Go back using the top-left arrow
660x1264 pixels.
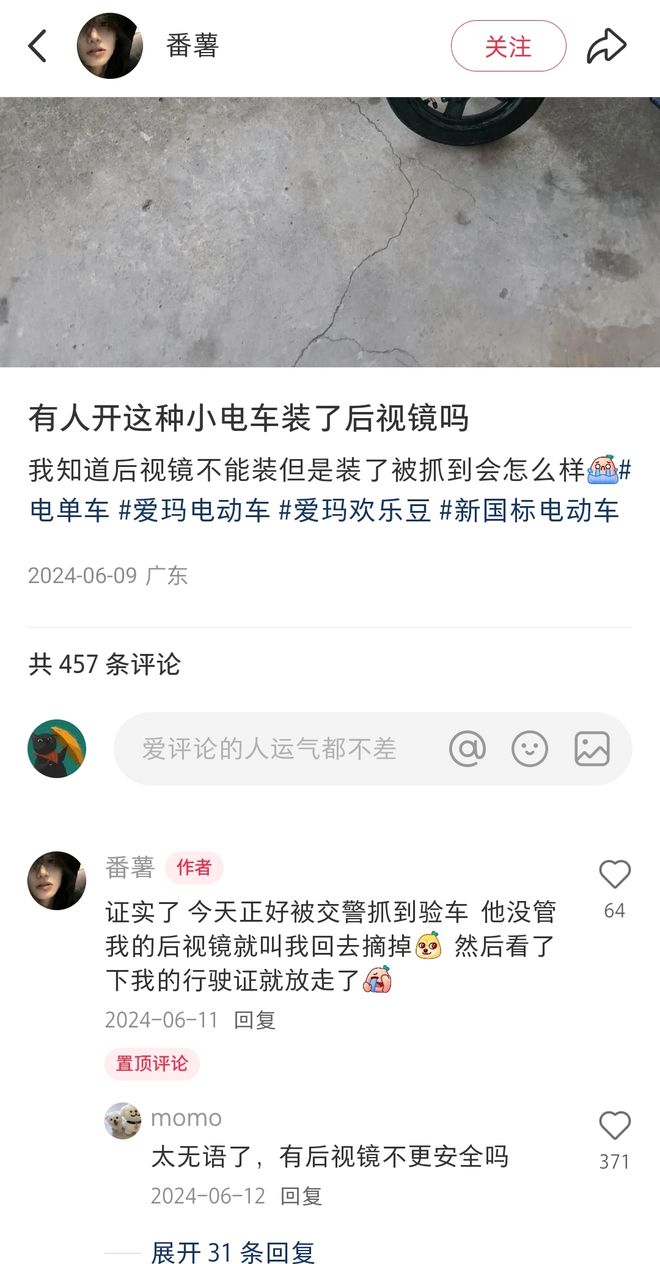point(38,46)
